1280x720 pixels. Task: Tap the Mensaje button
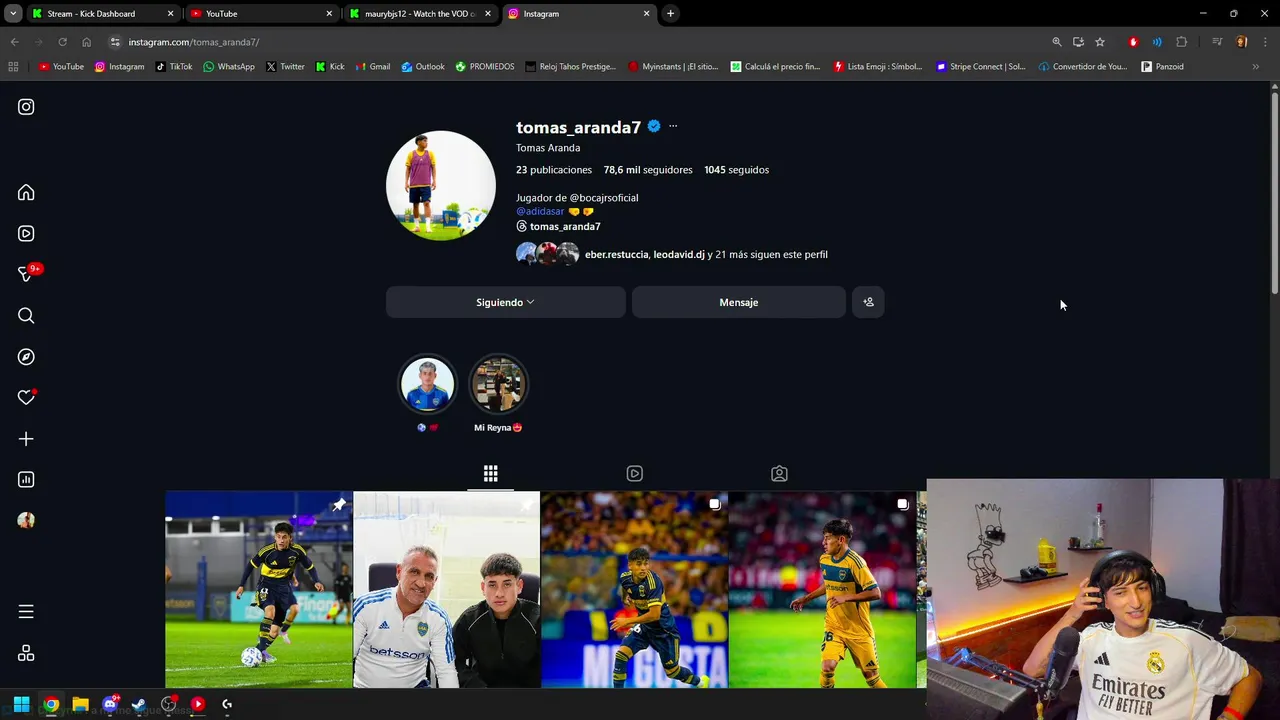[738, 302]
